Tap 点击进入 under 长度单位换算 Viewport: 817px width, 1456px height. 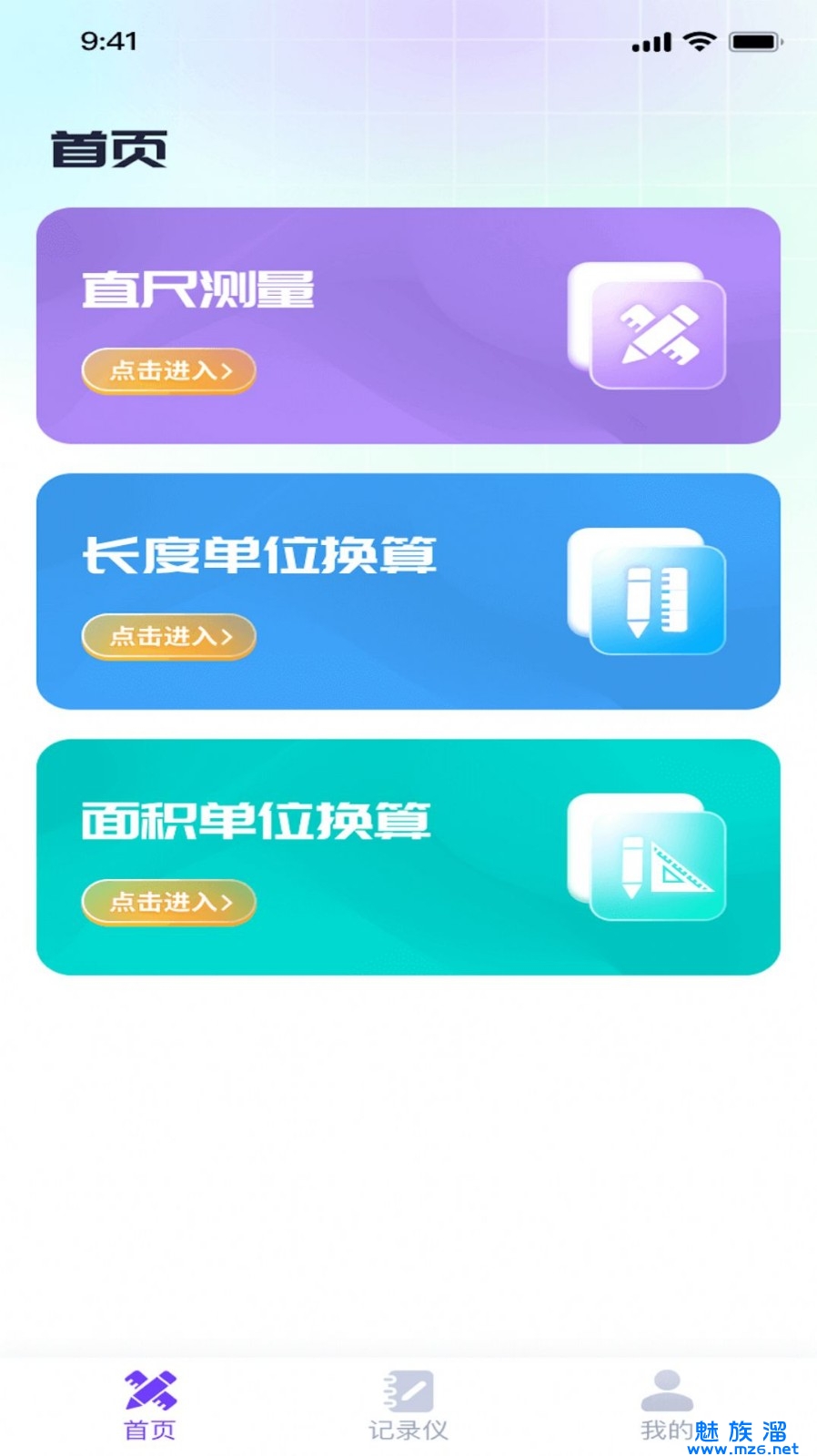pos(169,636)
